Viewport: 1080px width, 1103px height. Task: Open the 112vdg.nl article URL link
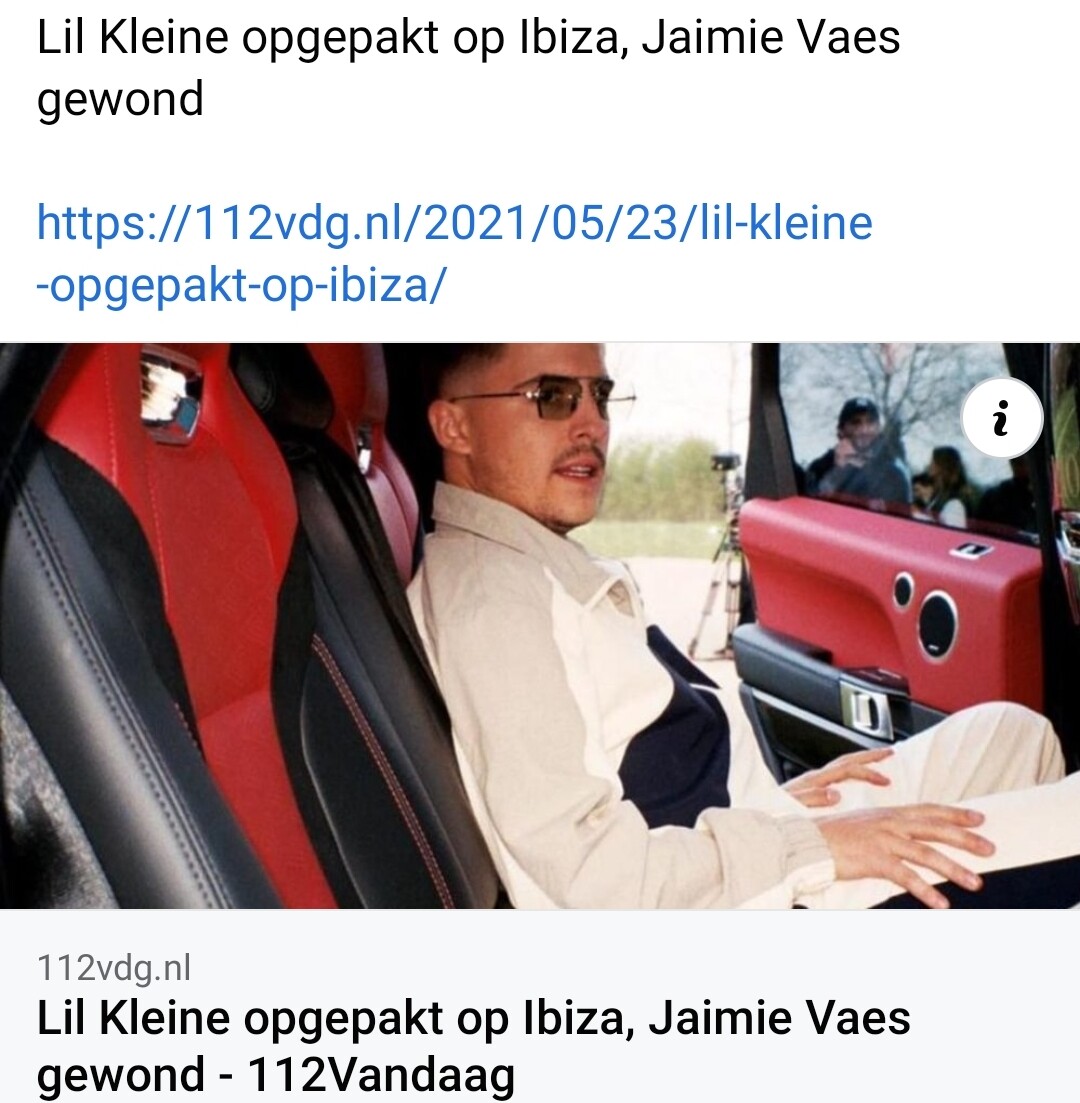454,252
